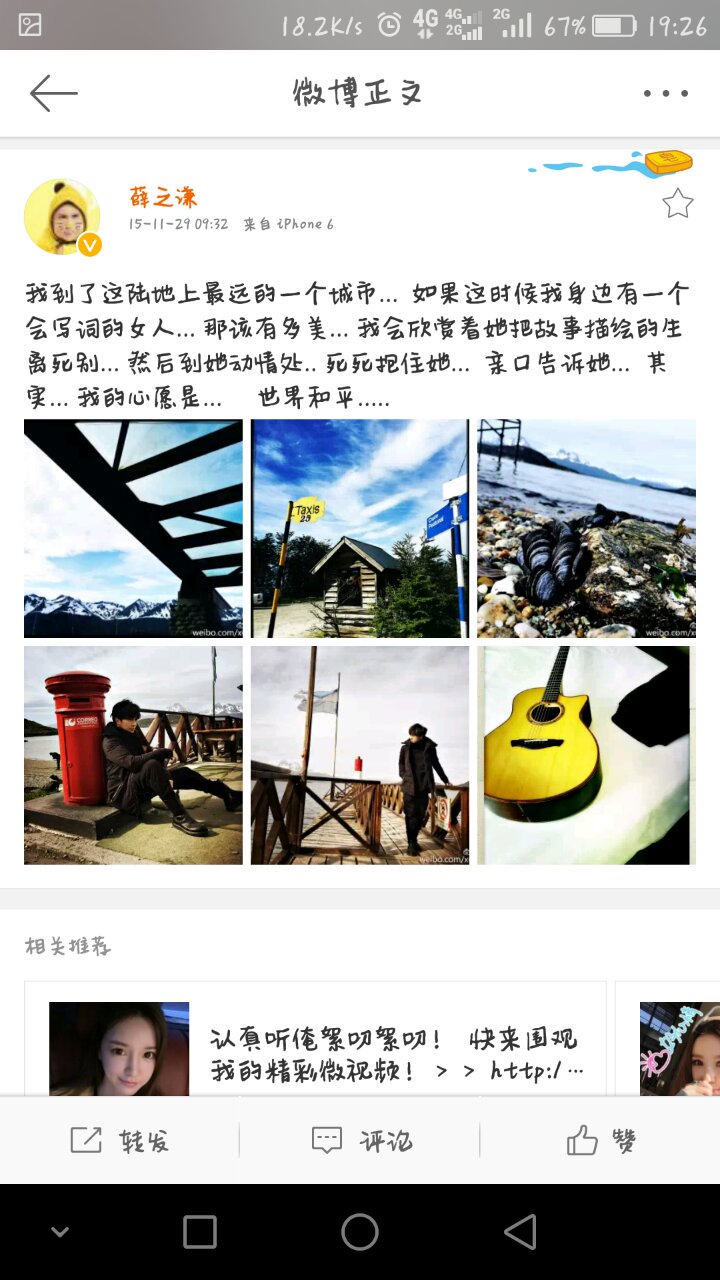Open the bridge and snowy mountains photo
The width and height of the screenshot is (720, 1280).
[133, 528]
